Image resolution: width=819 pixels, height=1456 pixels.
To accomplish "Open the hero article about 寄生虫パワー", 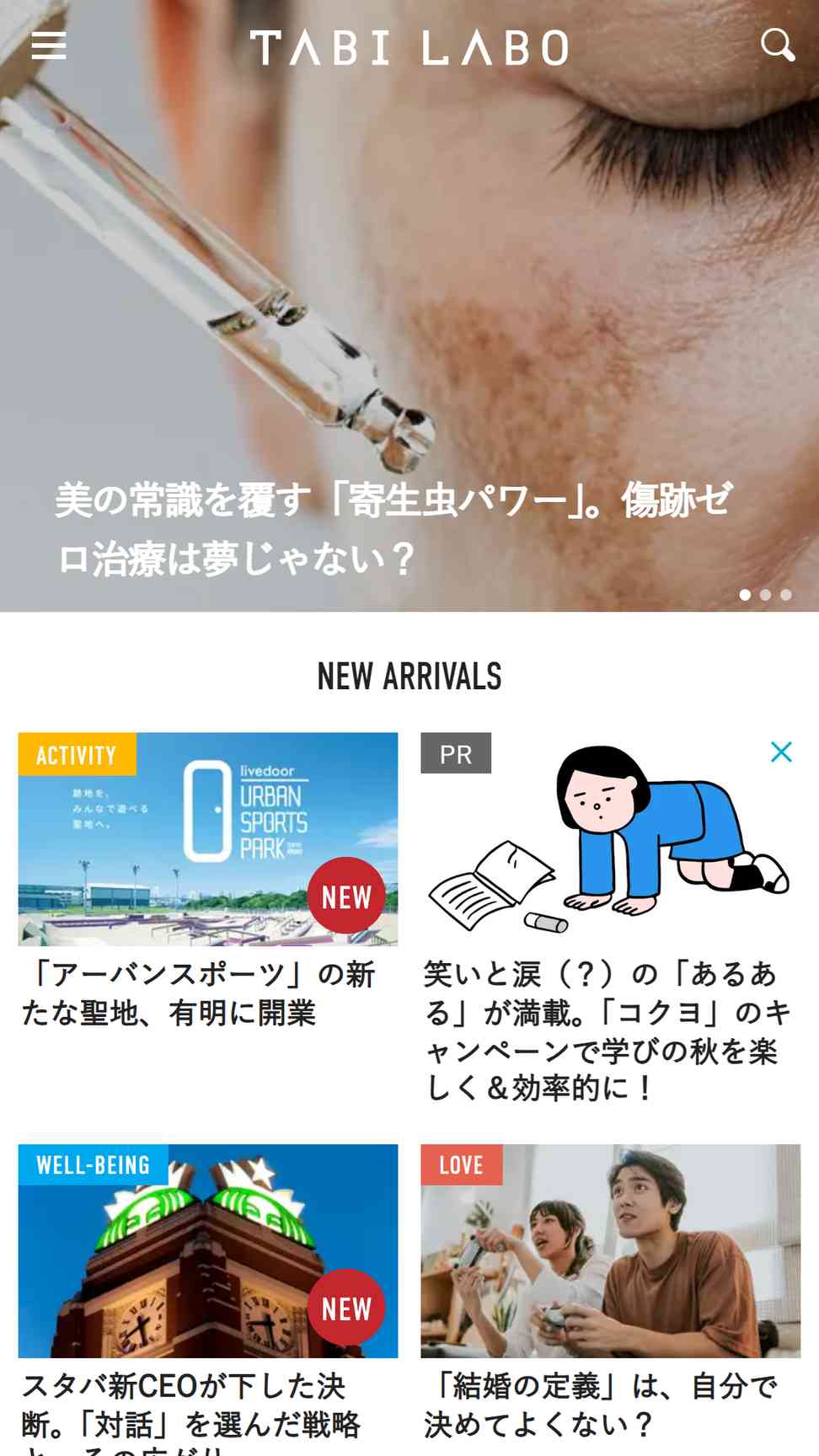I will tap(394, 529).
